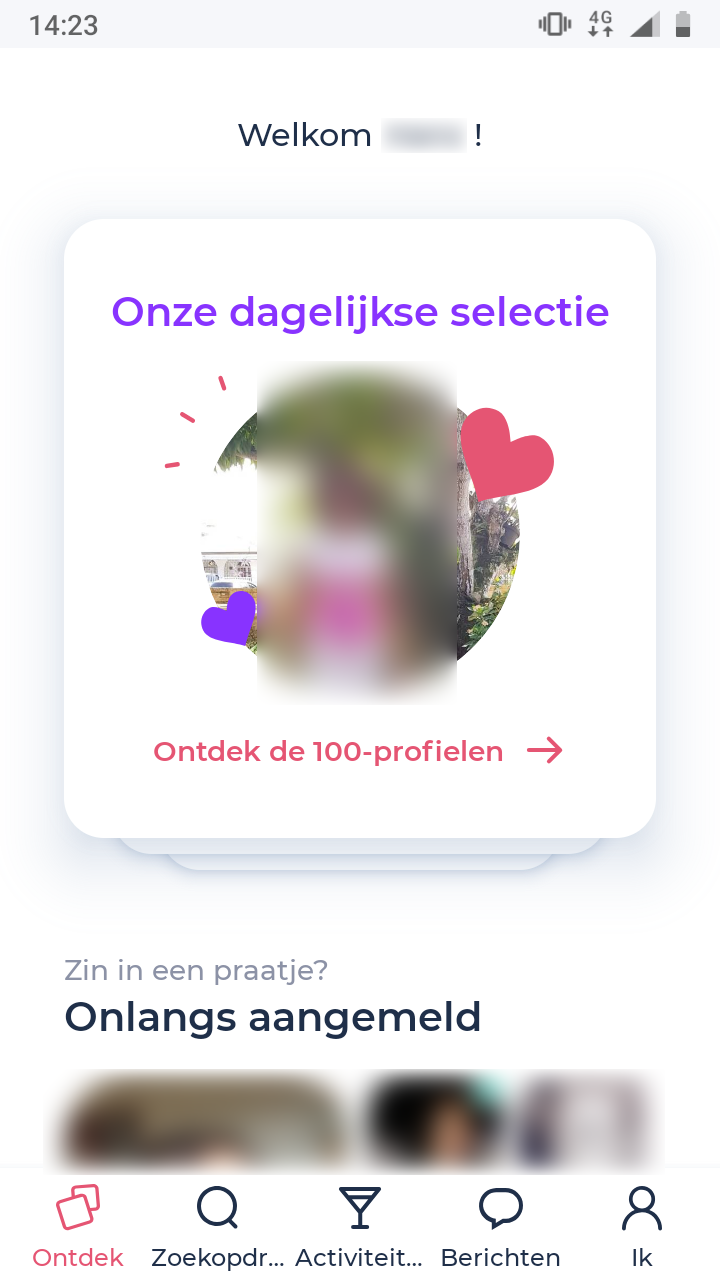Viewport: 720px width, 1280px height.
Task: Tap the battery status icon
Action: 685,22
